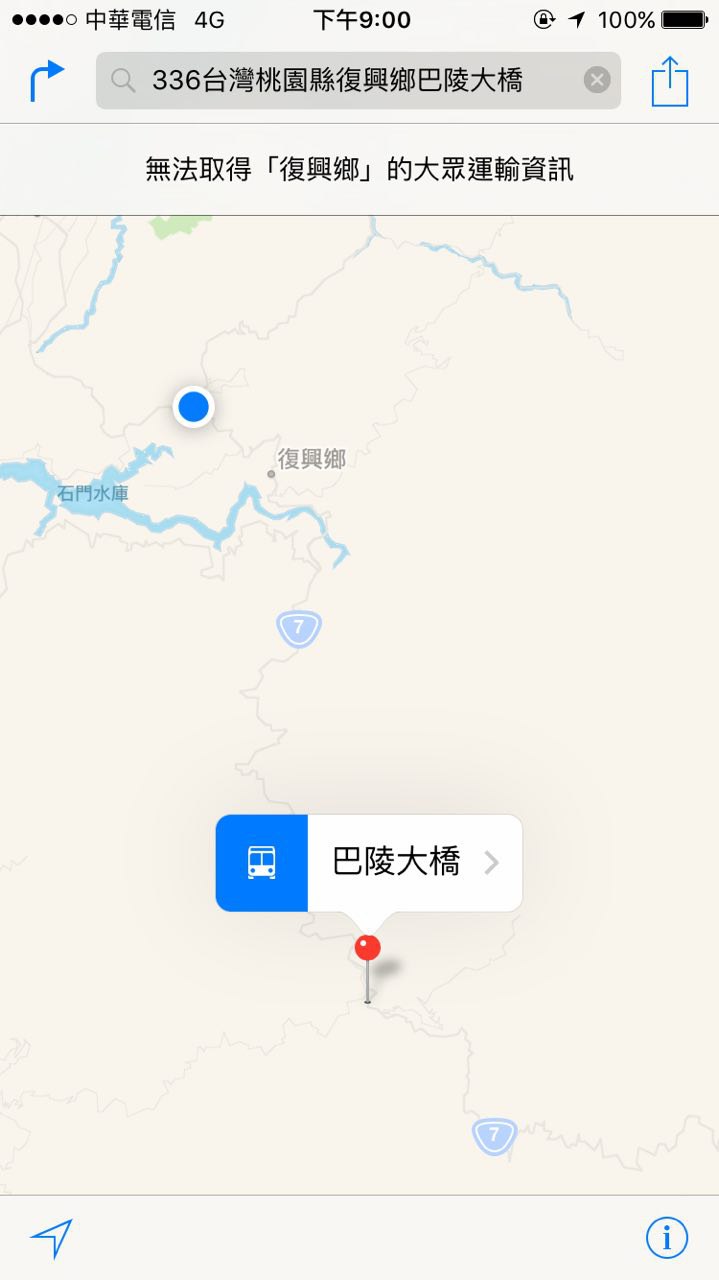Open map settings info button

coord(666,1238)
